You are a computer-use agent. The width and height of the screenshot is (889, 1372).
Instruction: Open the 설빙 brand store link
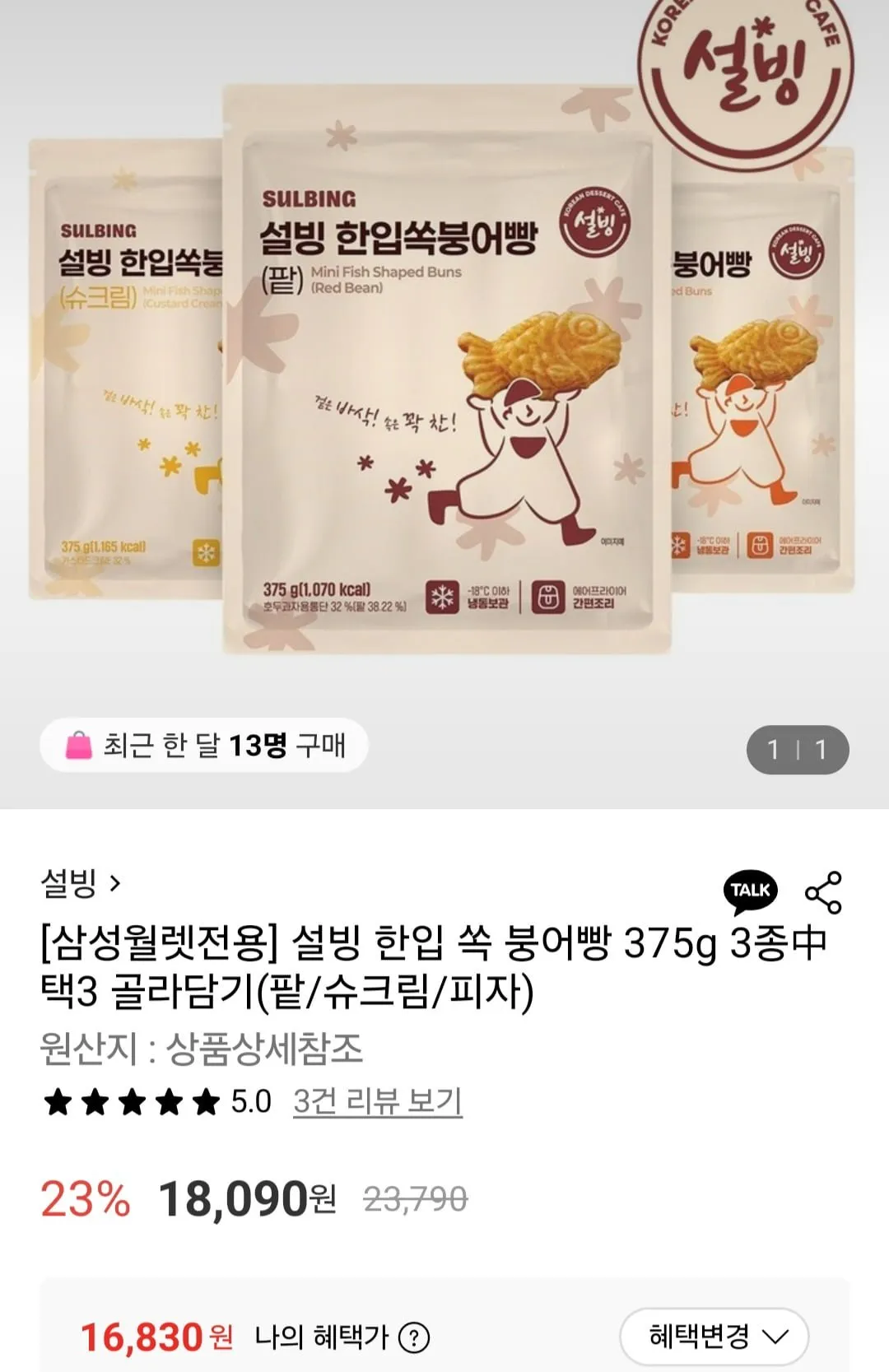(81, 884)
